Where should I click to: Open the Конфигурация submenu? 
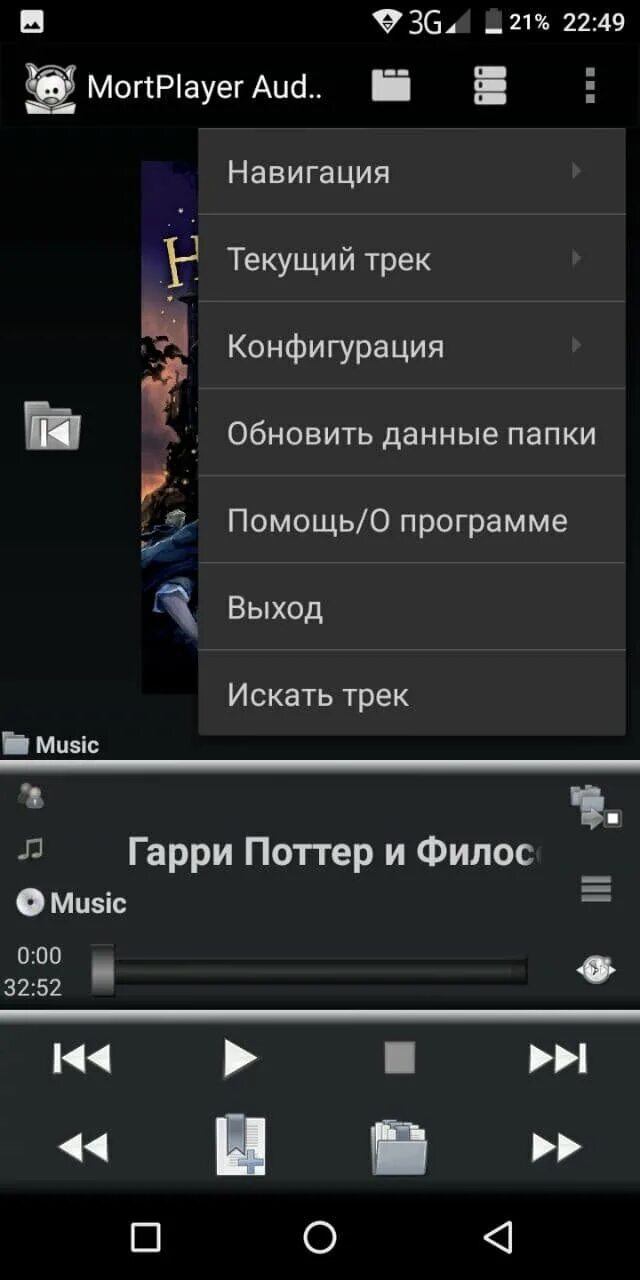pyautogui.click(x=412, y=346)
